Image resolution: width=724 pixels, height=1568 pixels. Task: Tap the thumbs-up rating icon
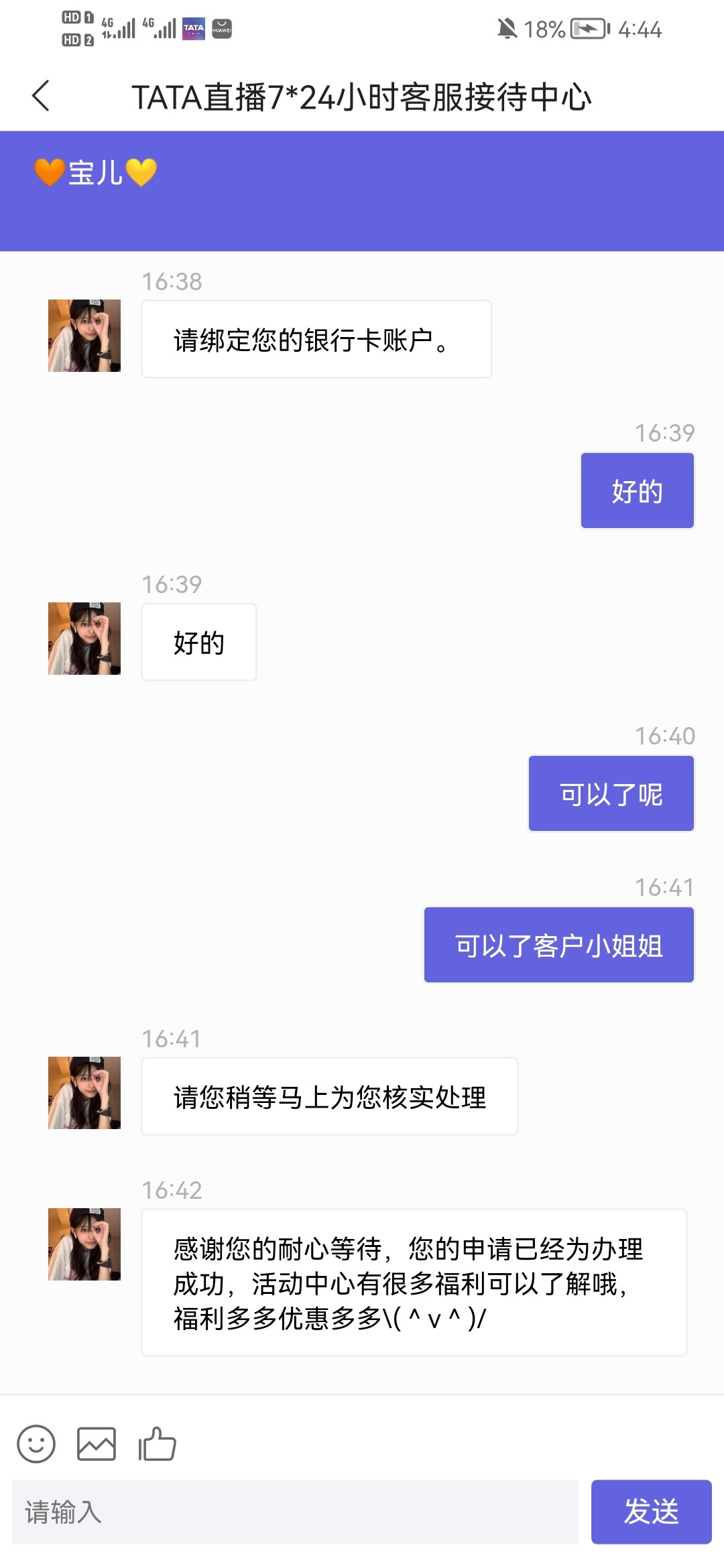coord(157,1443)
